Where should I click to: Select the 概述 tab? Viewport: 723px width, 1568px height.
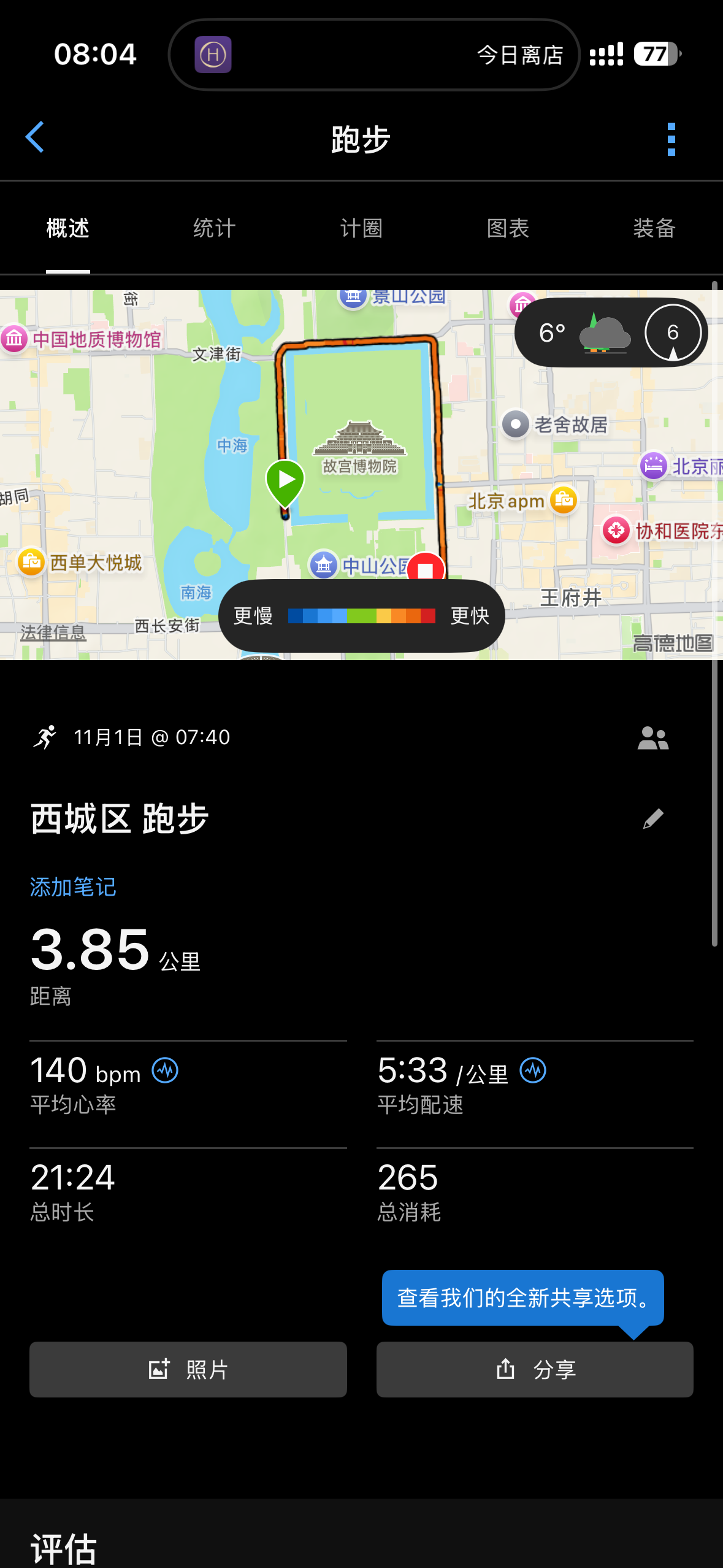tap(68, 229)
